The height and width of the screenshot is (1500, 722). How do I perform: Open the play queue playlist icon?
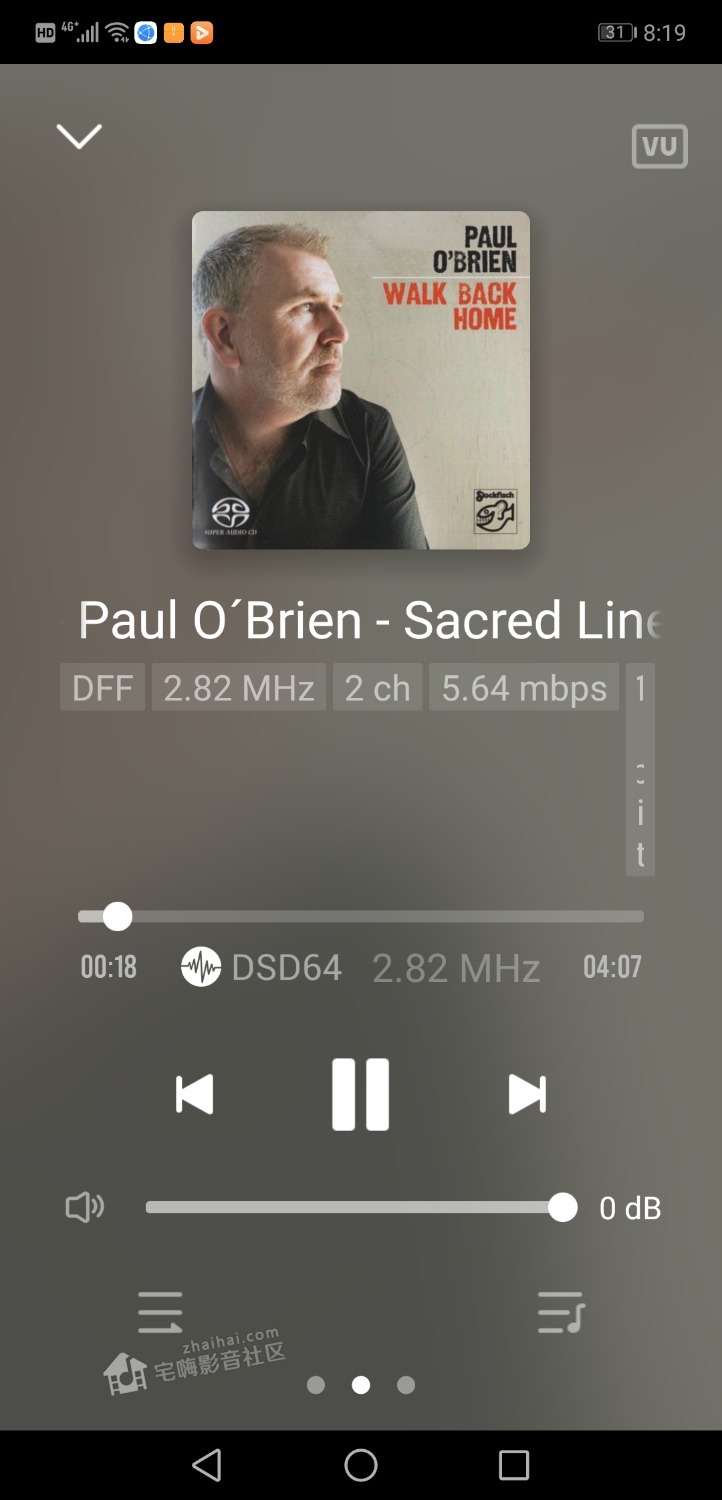(560, 1312)
